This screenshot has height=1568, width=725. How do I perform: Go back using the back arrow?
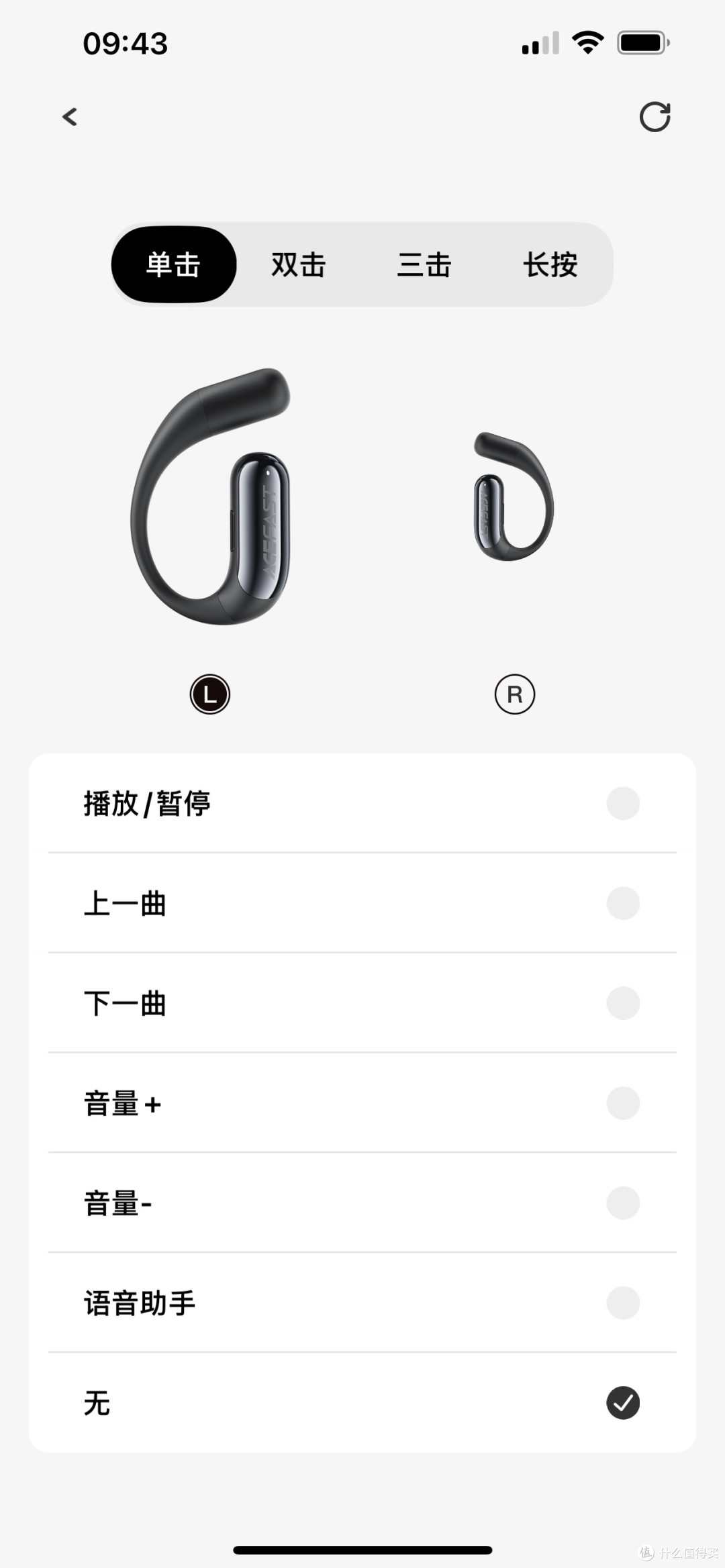[70, 117]
